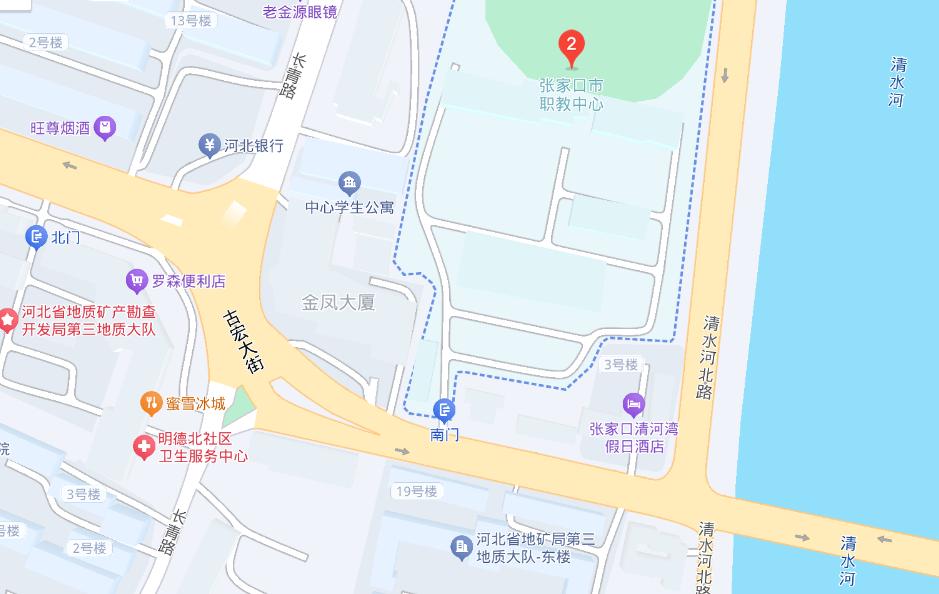
Task: Tap the 北门 entrance marker
Action: click(36, 237)
